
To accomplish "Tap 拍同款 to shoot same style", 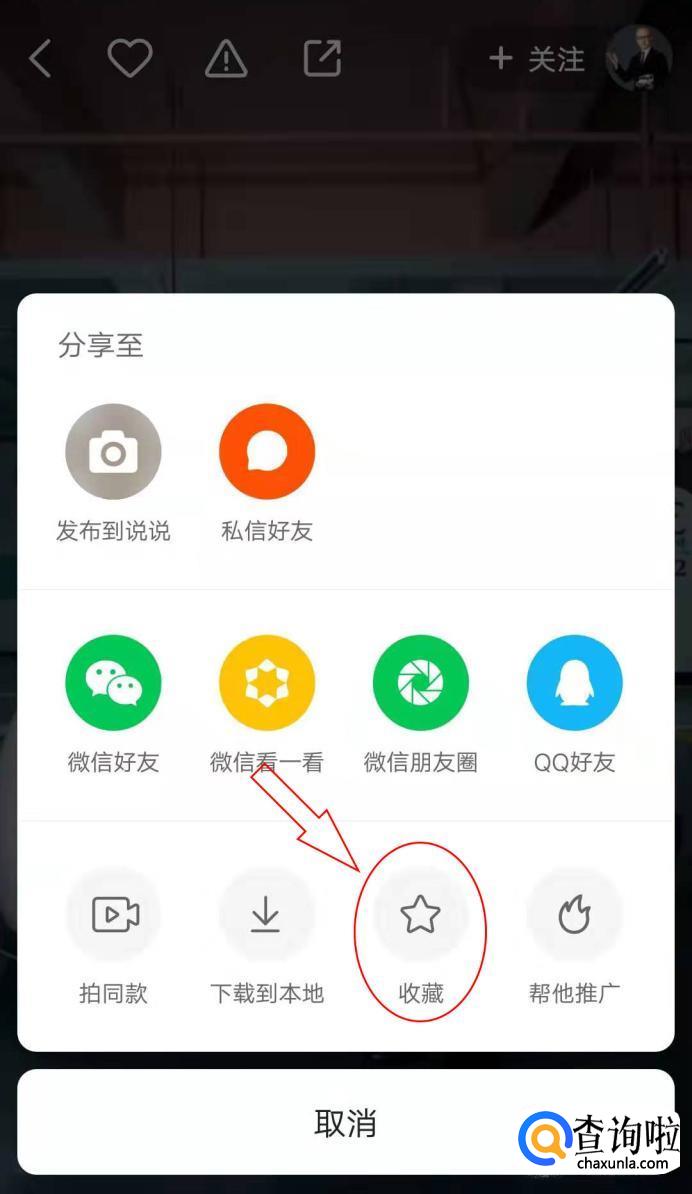I will click(x=113, y=915).
